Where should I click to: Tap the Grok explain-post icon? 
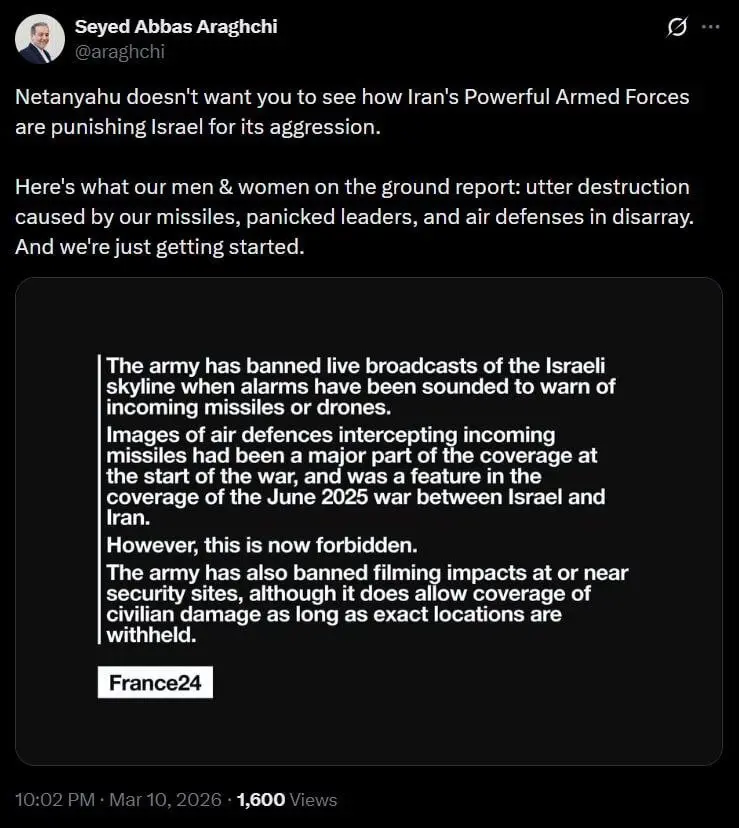click(676, 28)
